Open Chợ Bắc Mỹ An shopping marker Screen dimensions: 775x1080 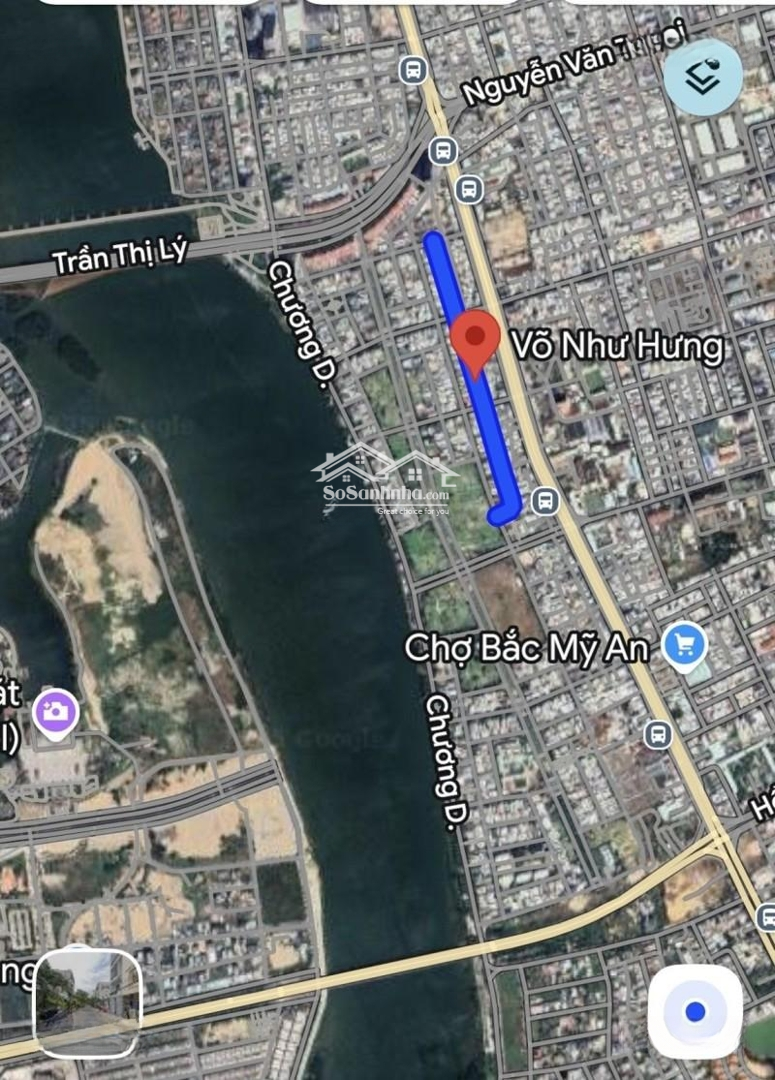tap(685, 645)
